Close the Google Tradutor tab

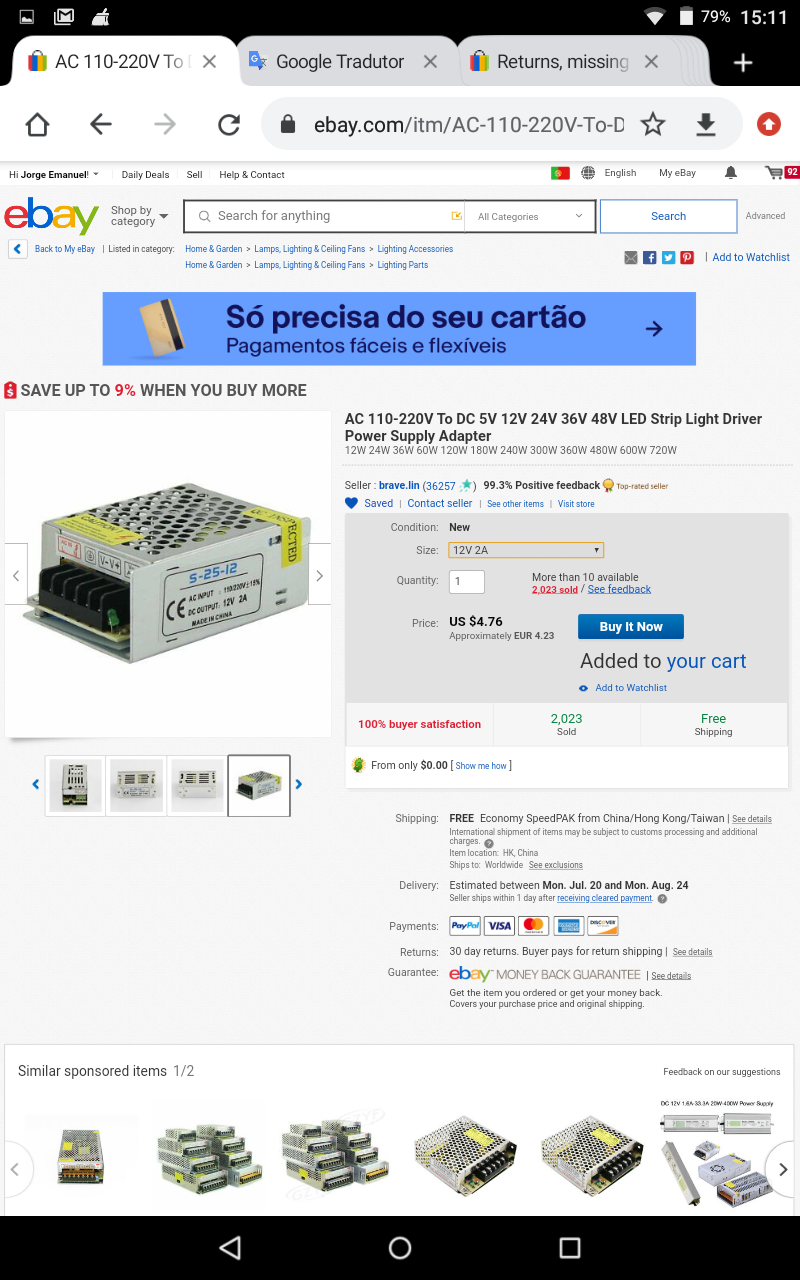pyautogui.click(x=430, y=62)
